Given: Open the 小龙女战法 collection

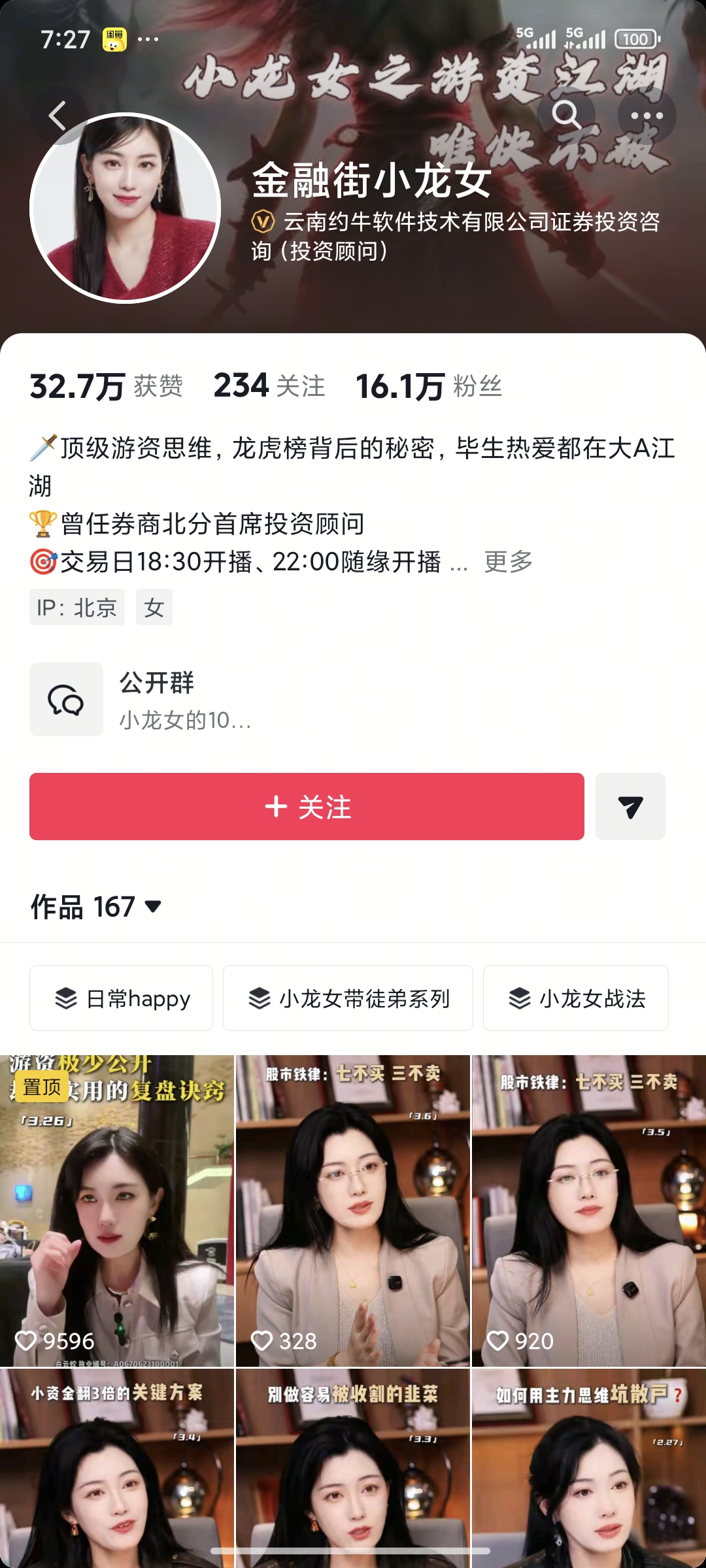Looking at the screenshot, I should pos(575,998).
